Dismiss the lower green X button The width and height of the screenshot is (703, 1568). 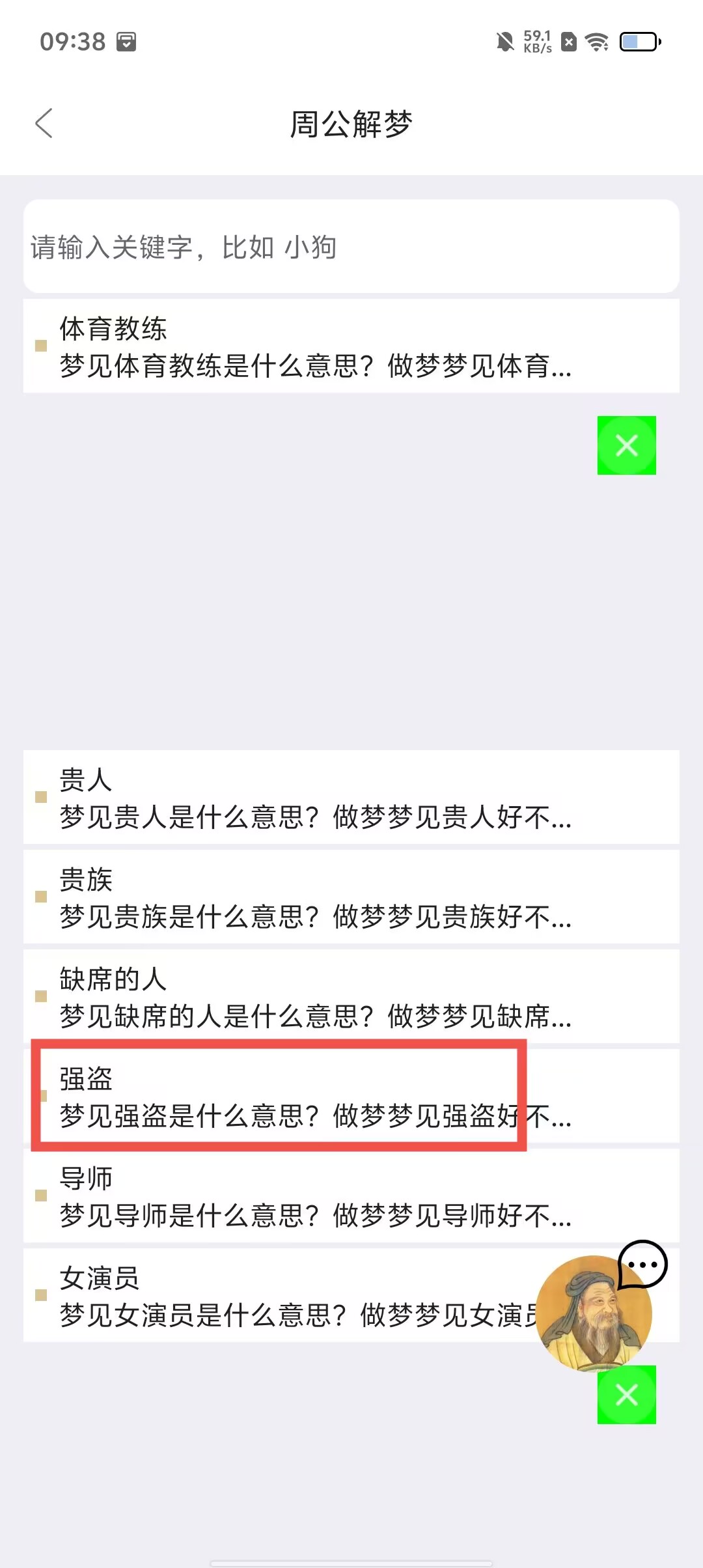pos(626,1395)
